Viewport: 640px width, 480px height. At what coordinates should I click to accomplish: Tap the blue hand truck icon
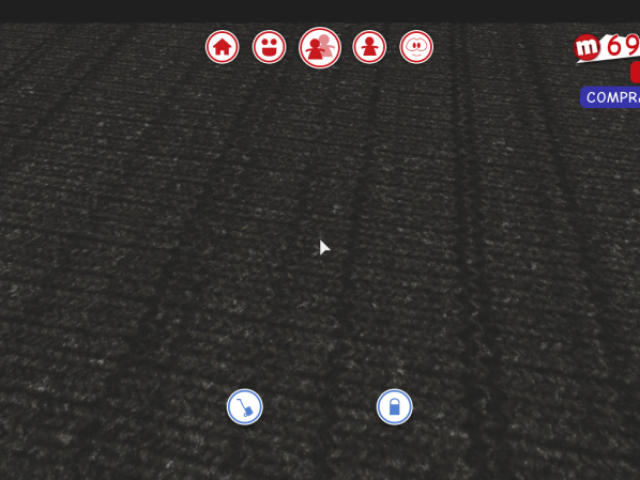click(244, 407)
